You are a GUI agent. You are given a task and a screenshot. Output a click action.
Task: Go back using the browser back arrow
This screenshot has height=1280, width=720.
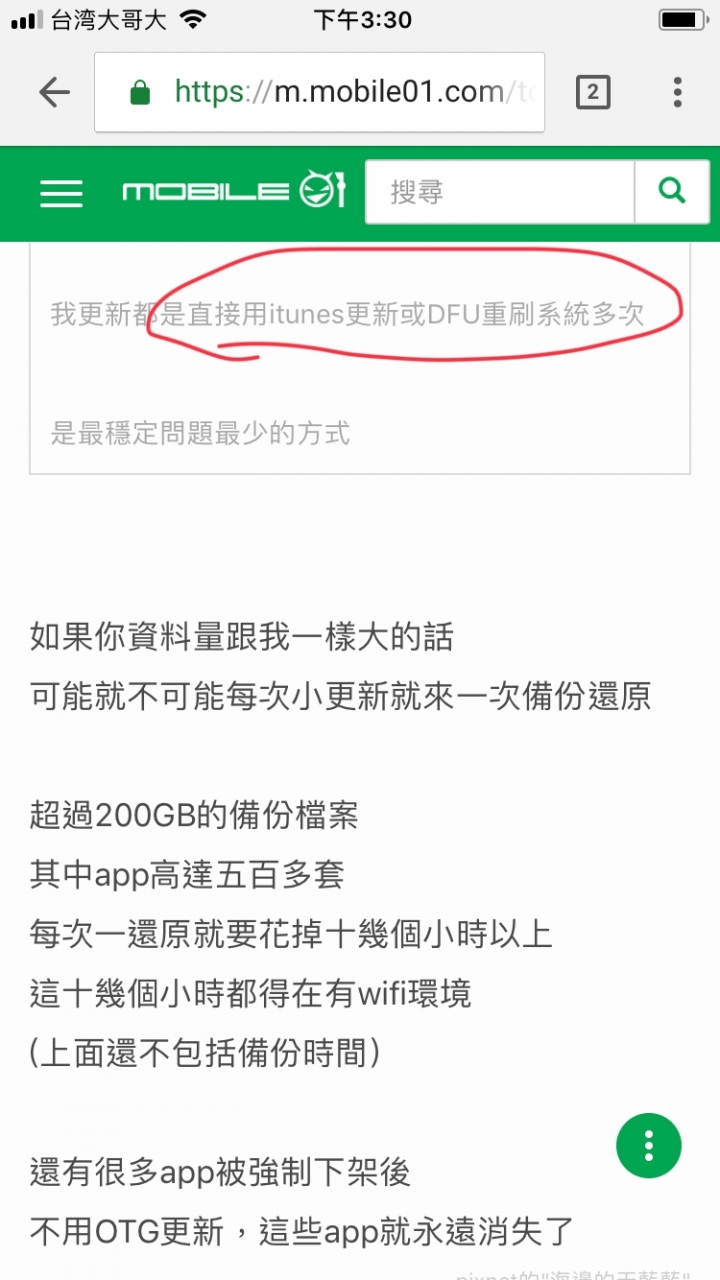tap(54, 93)
